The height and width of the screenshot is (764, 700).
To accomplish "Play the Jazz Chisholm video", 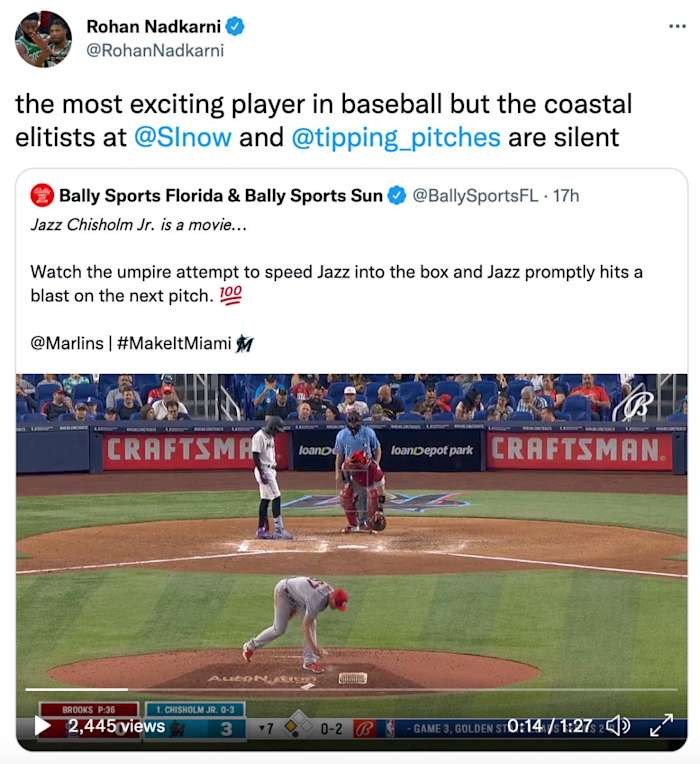I will [42, 726].
